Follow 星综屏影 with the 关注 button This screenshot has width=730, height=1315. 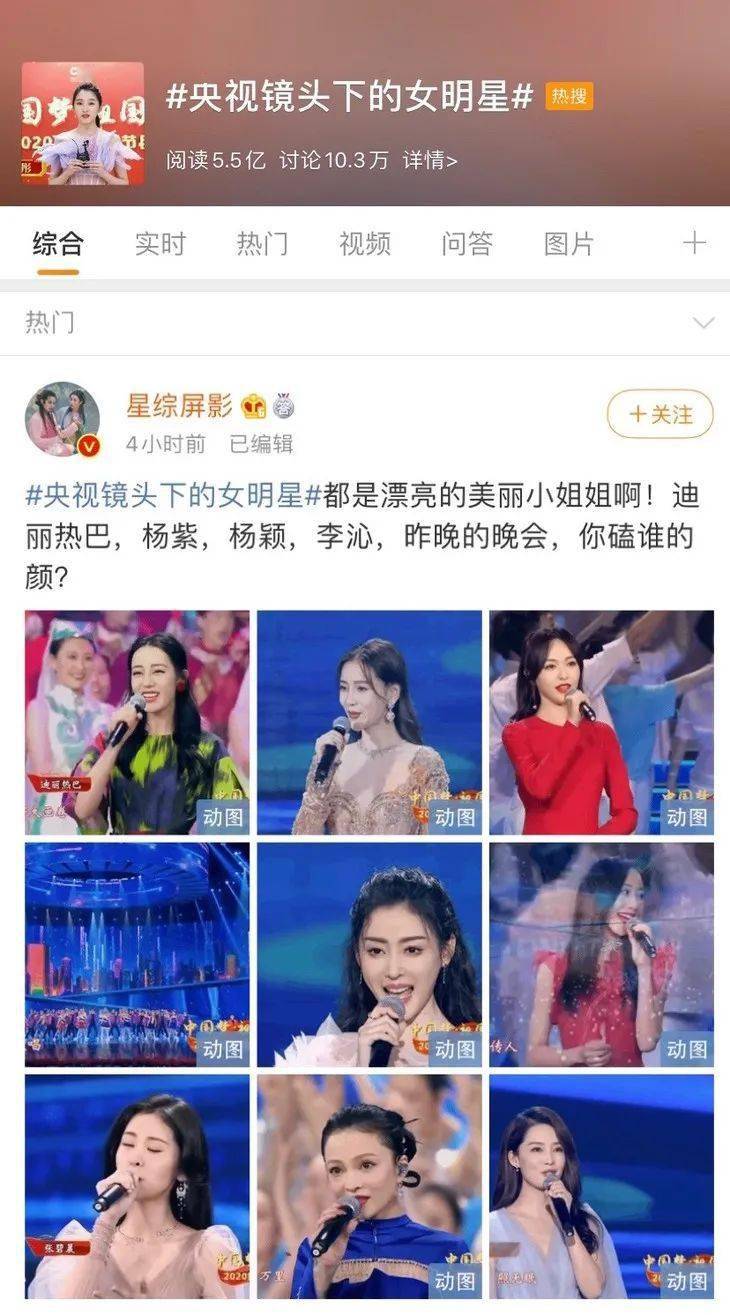660,414
